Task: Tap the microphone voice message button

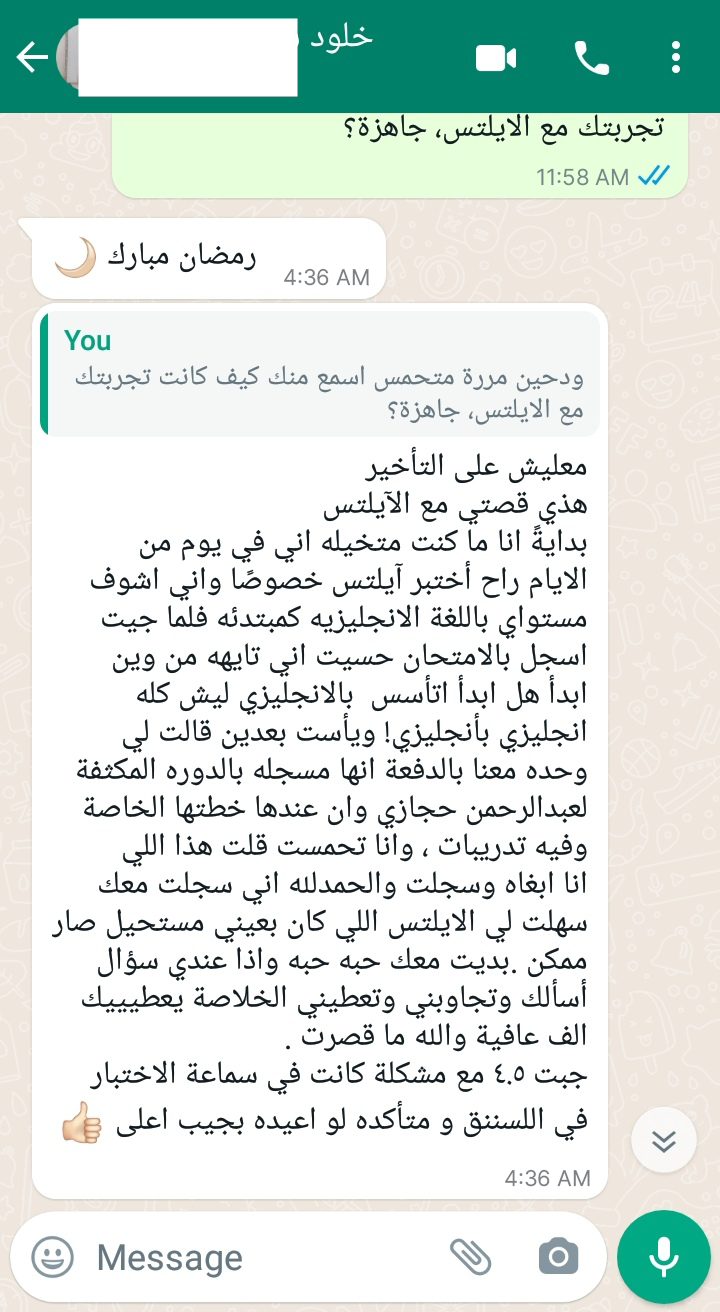Action: coord(664,1256)
